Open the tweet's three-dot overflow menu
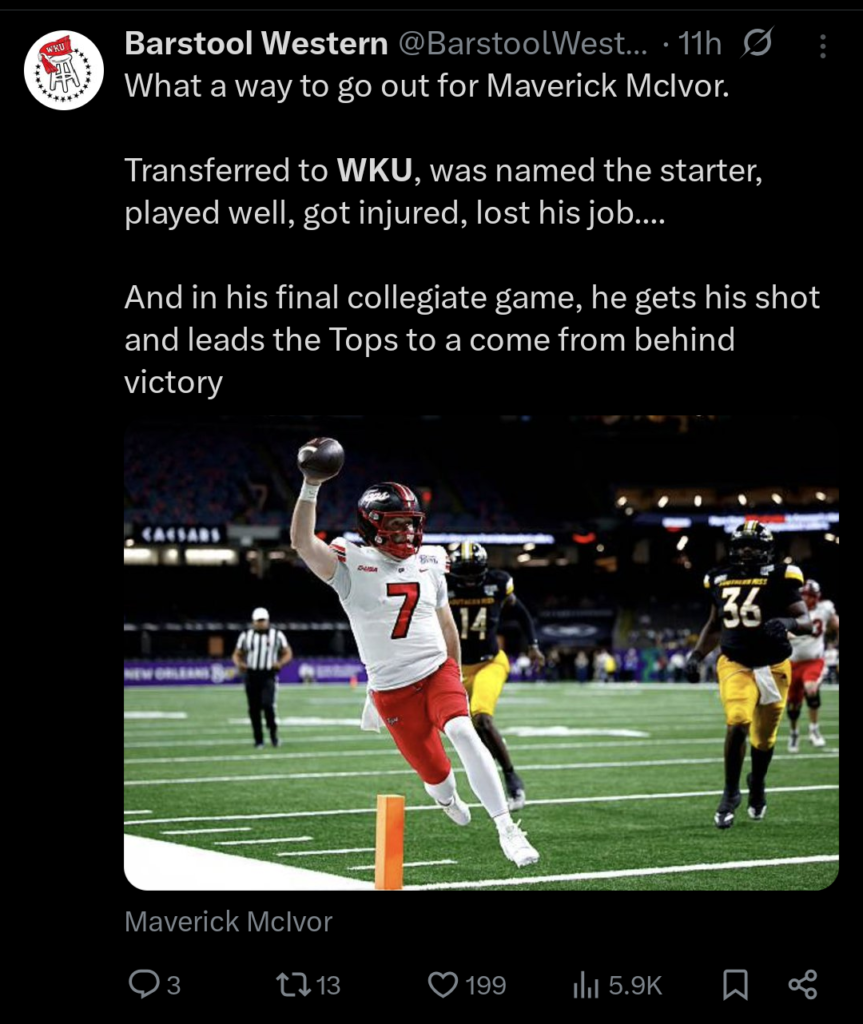The image size is (863, 1024). coord(822,46)
